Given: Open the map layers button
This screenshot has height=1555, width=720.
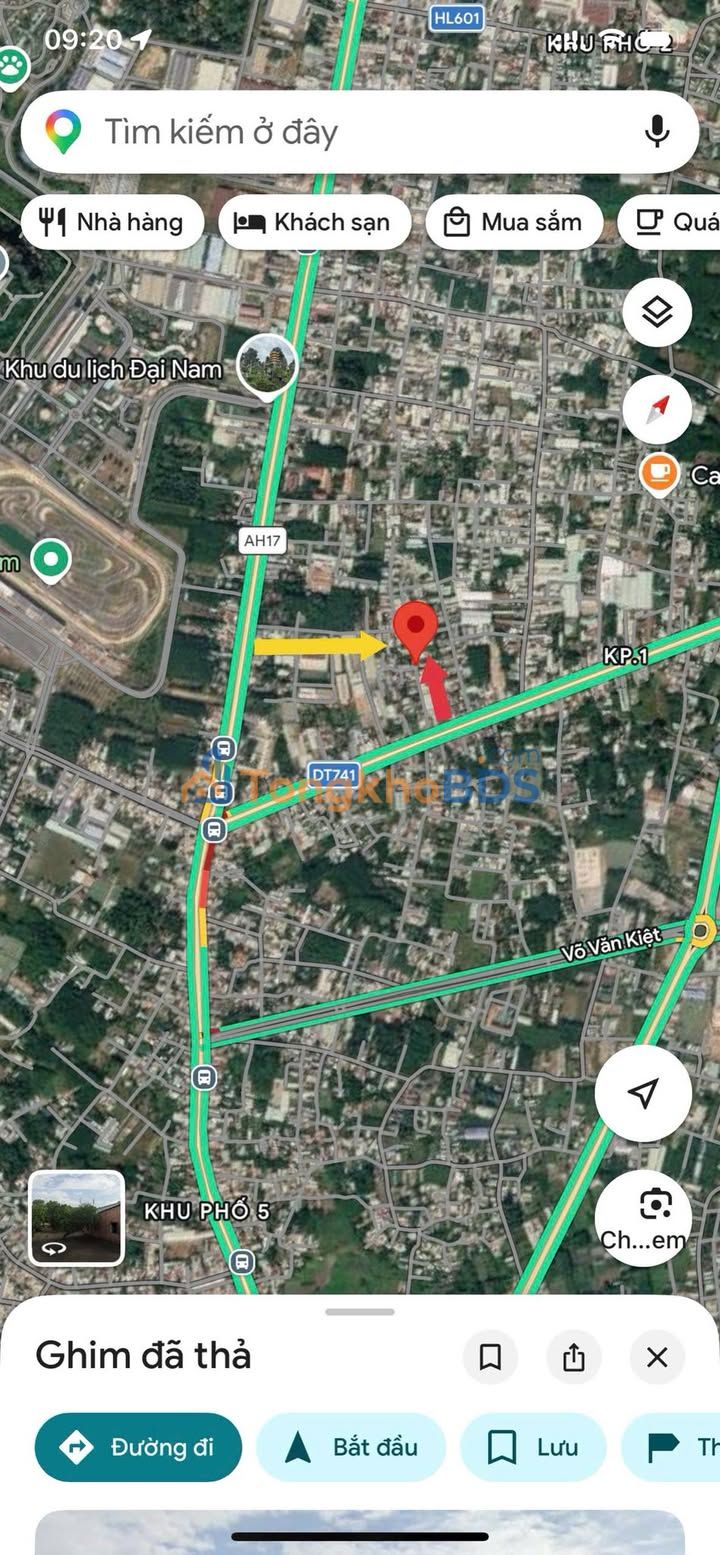Looking at the screenshot, I should pyautogui.click(x=657, y=313).
